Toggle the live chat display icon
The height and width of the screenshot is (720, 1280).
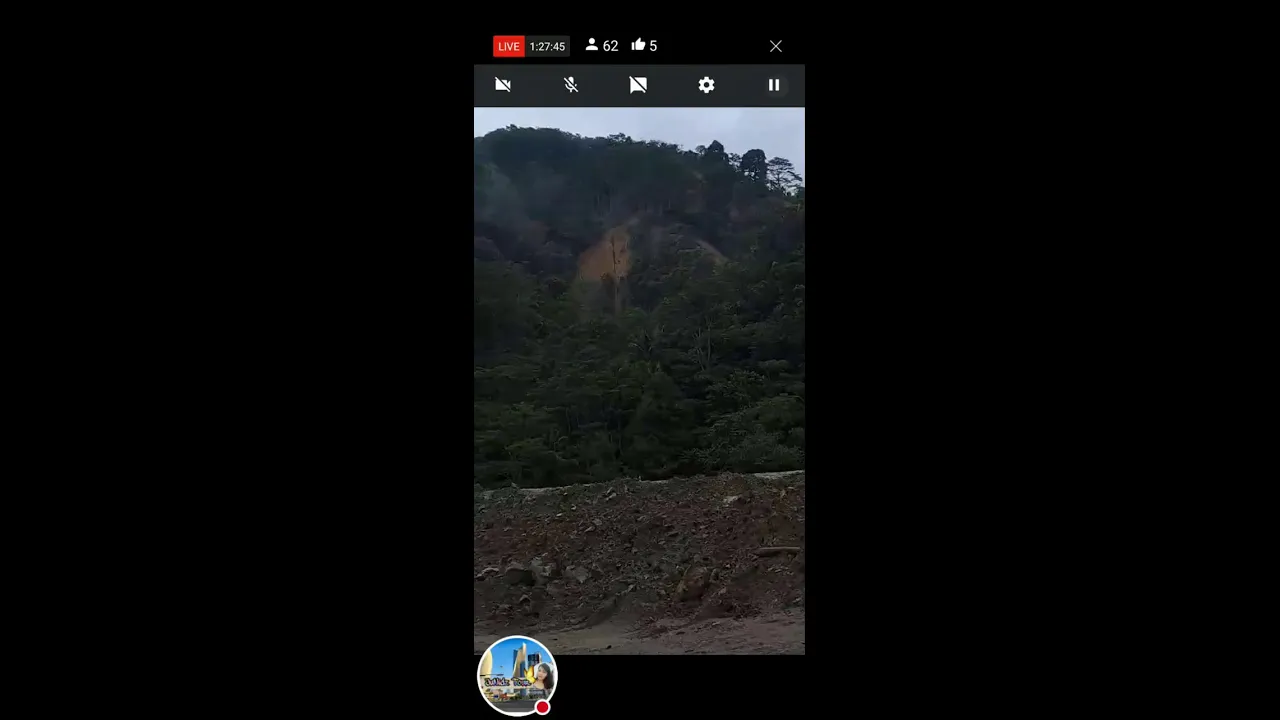[x=638, y=85]
